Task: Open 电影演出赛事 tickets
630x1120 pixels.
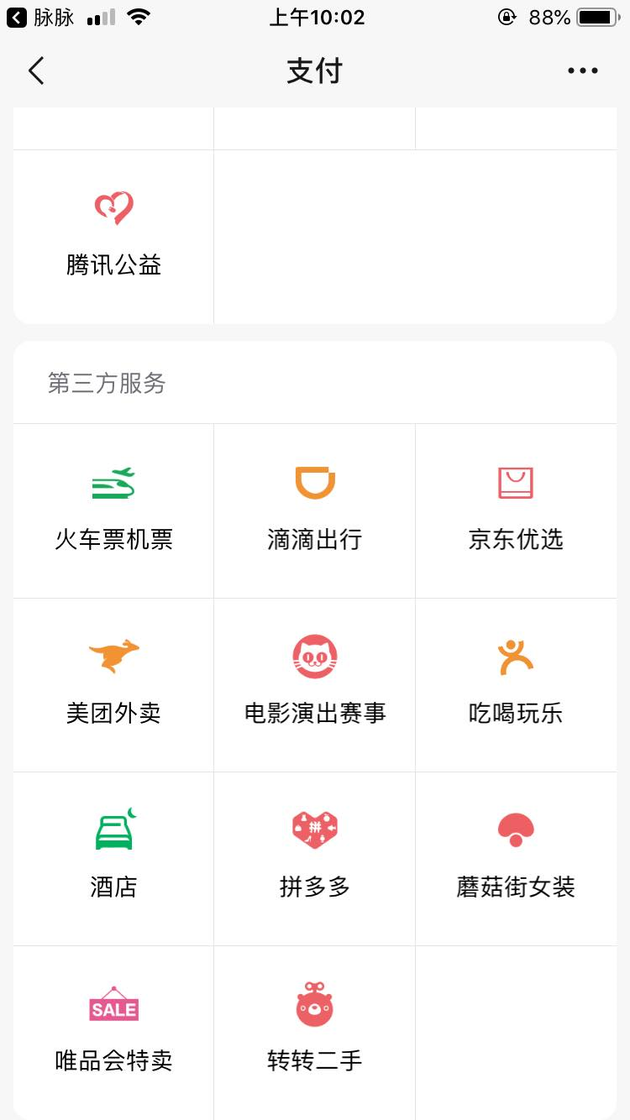Action: [315, 685]
